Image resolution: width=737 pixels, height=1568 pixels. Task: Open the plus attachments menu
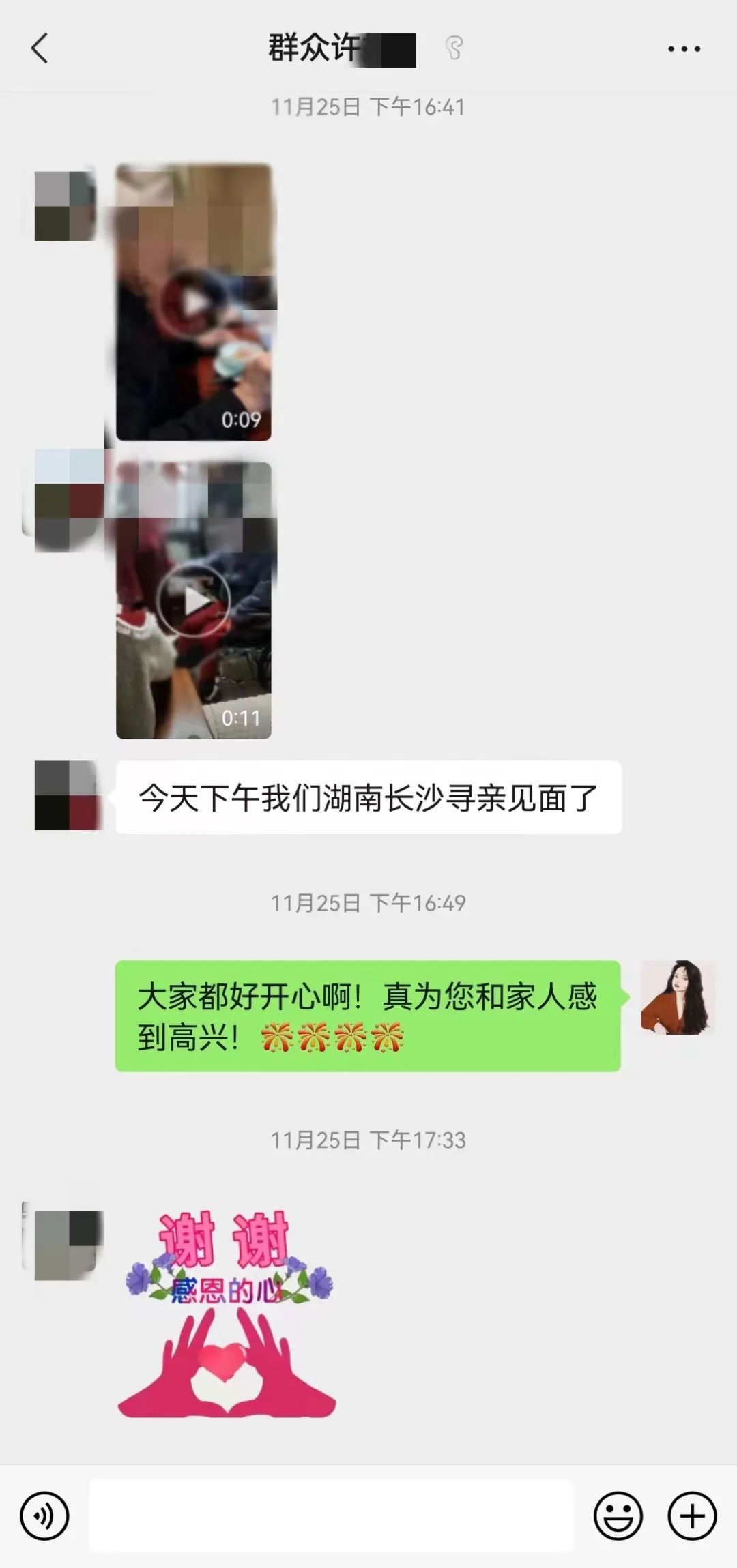tap(692, 1515)
